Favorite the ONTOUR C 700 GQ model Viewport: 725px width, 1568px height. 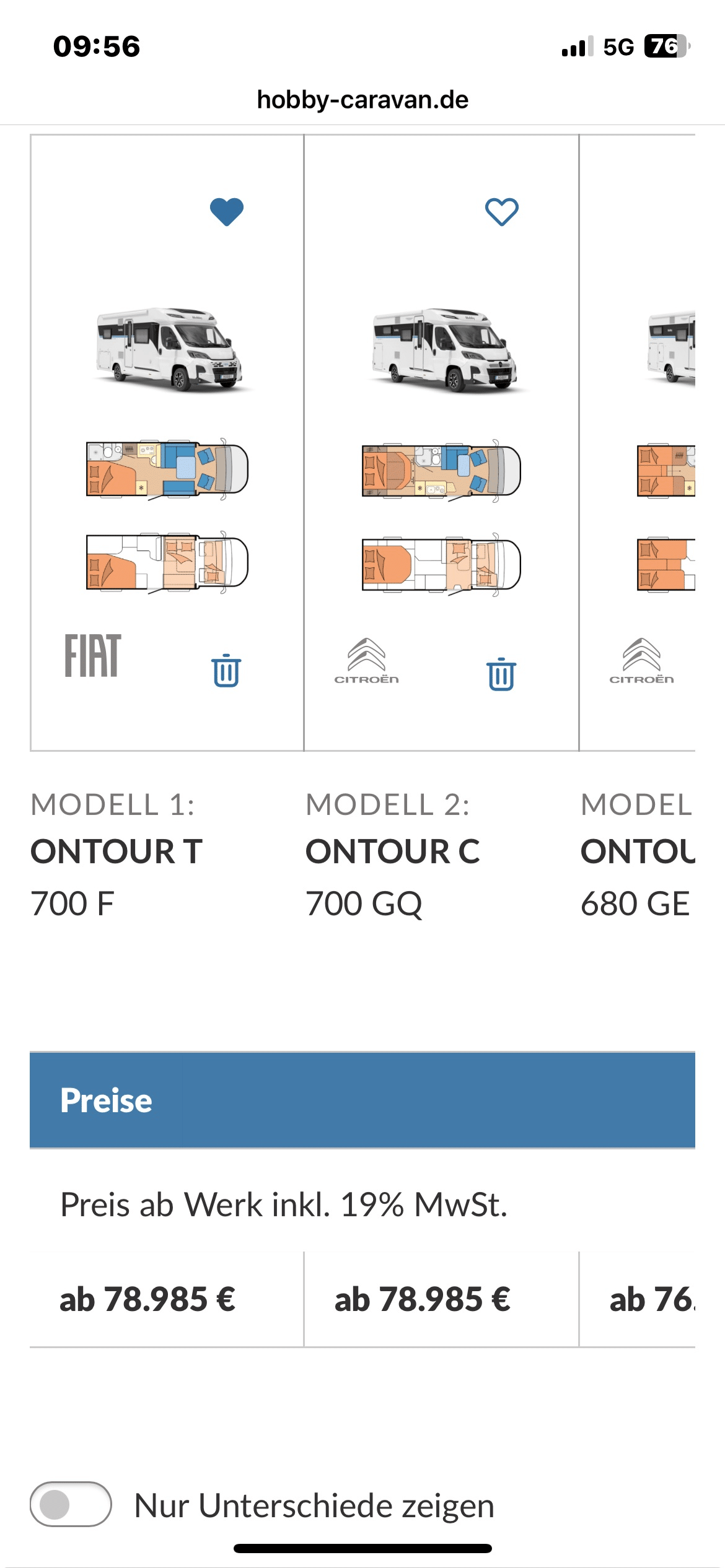(501, 212)
